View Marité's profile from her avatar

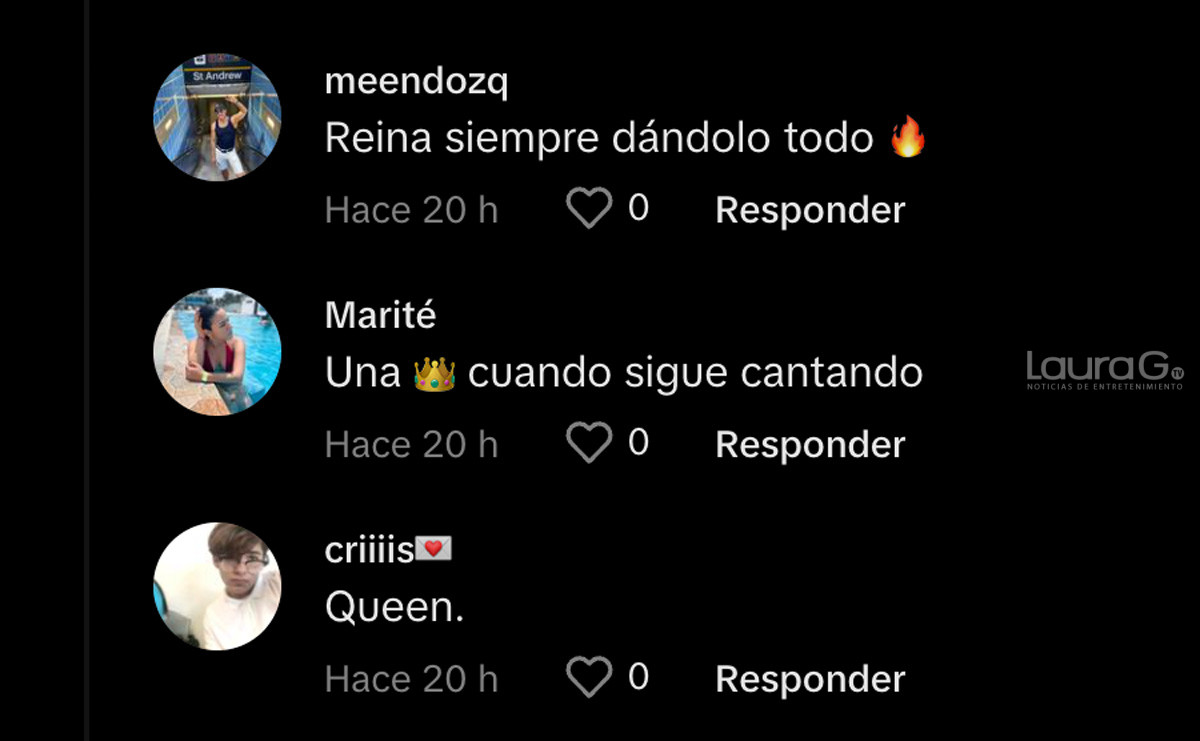coord(217,352)
